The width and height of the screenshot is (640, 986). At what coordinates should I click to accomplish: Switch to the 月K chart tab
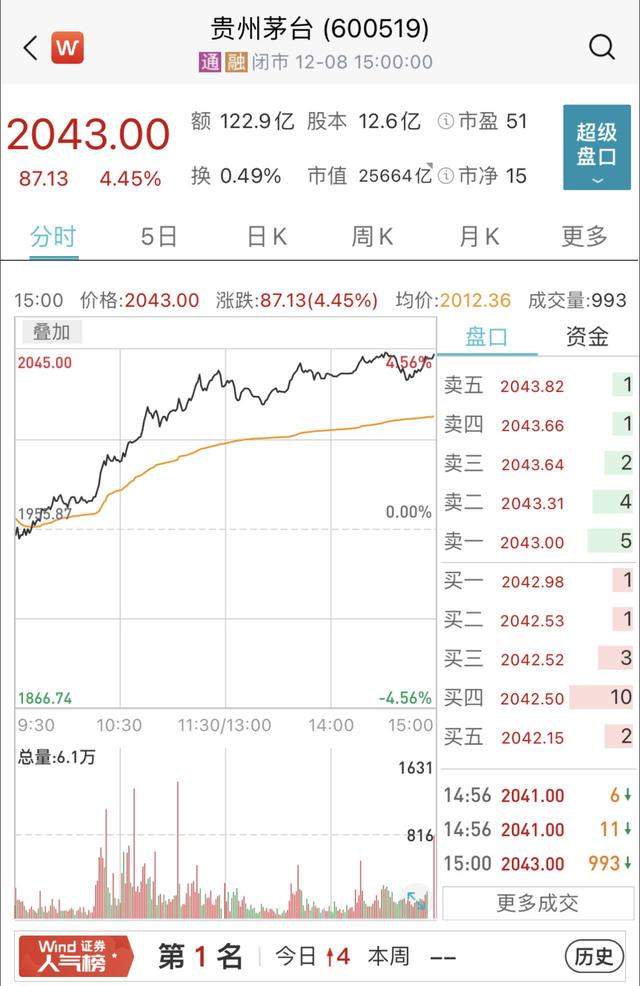479,237
